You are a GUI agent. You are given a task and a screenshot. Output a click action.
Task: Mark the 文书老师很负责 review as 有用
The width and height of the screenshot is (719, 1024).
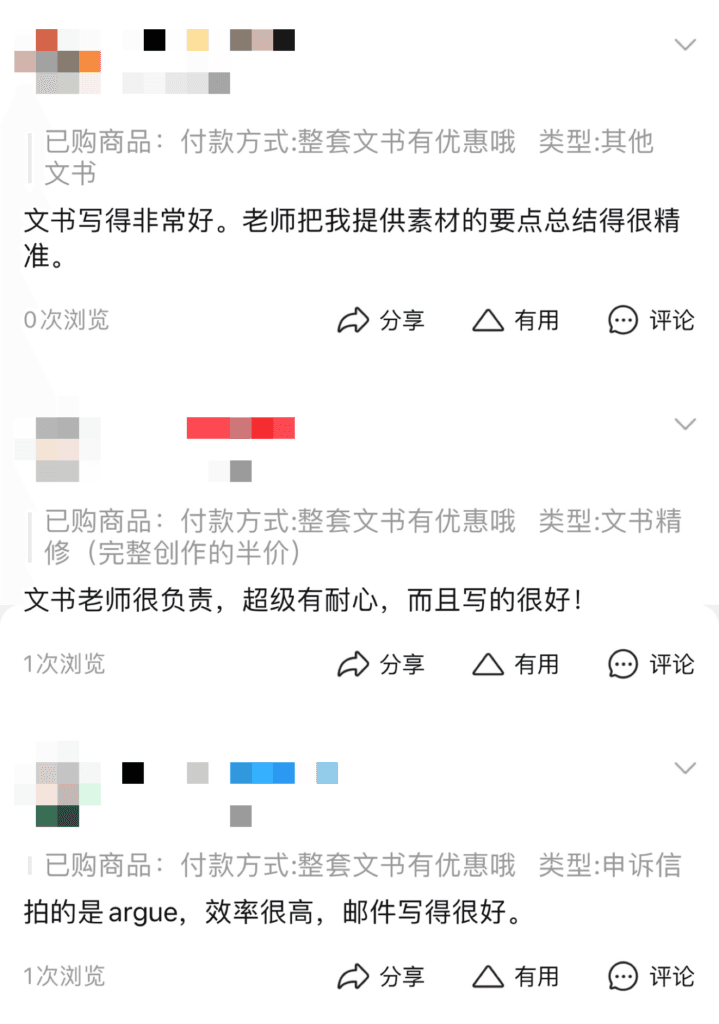515,664
